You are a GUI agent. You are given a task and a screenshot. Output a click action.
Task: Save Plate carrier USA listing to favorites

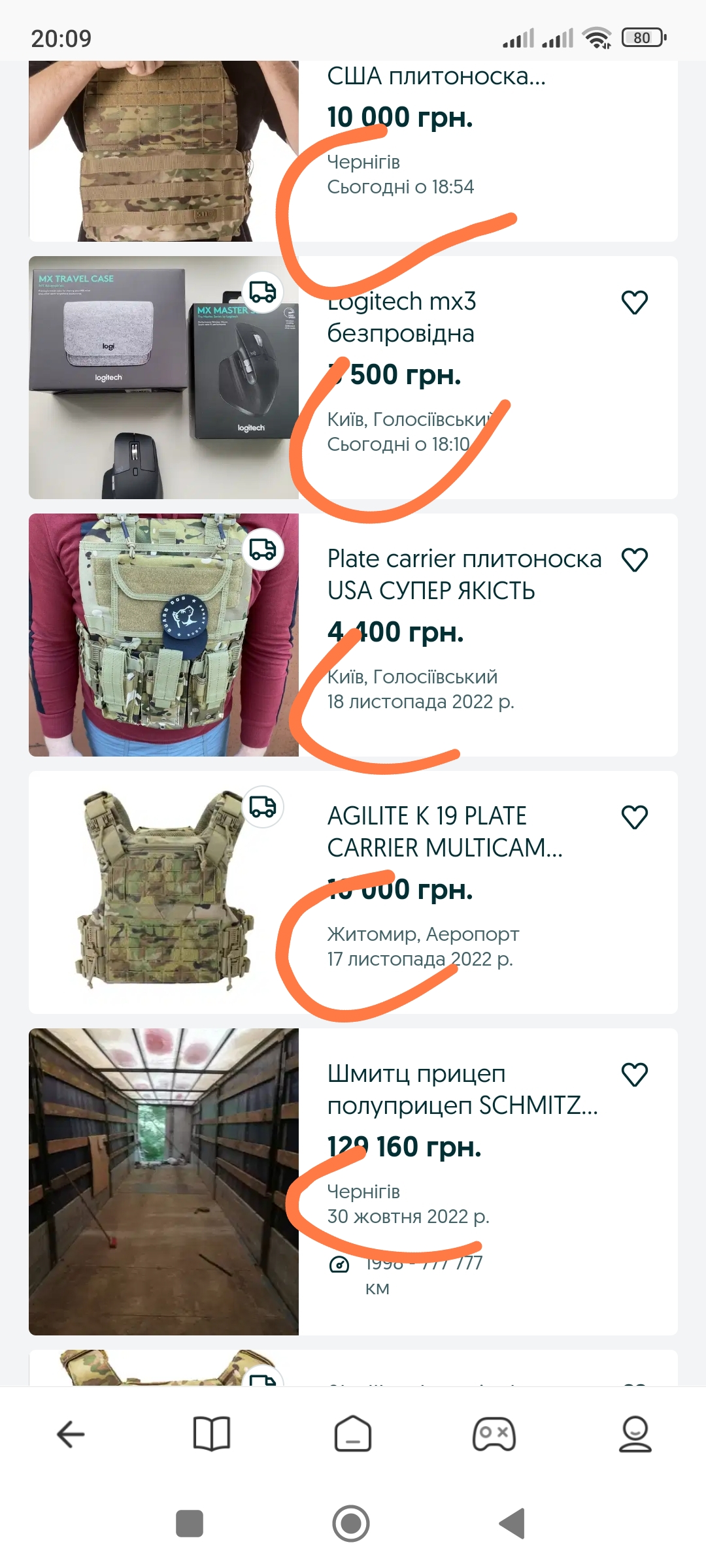tap(634, 560)
